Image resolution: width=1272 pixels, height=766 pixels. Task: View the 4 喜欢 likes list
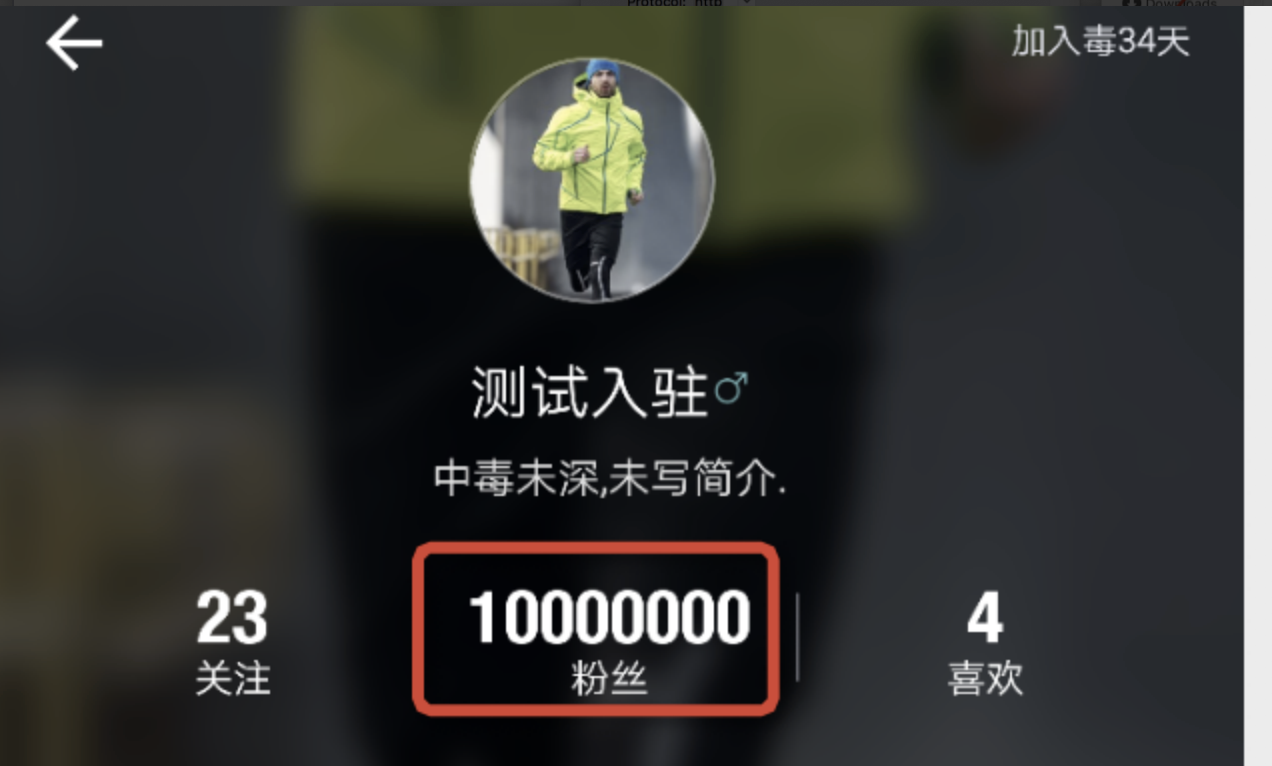985,640
